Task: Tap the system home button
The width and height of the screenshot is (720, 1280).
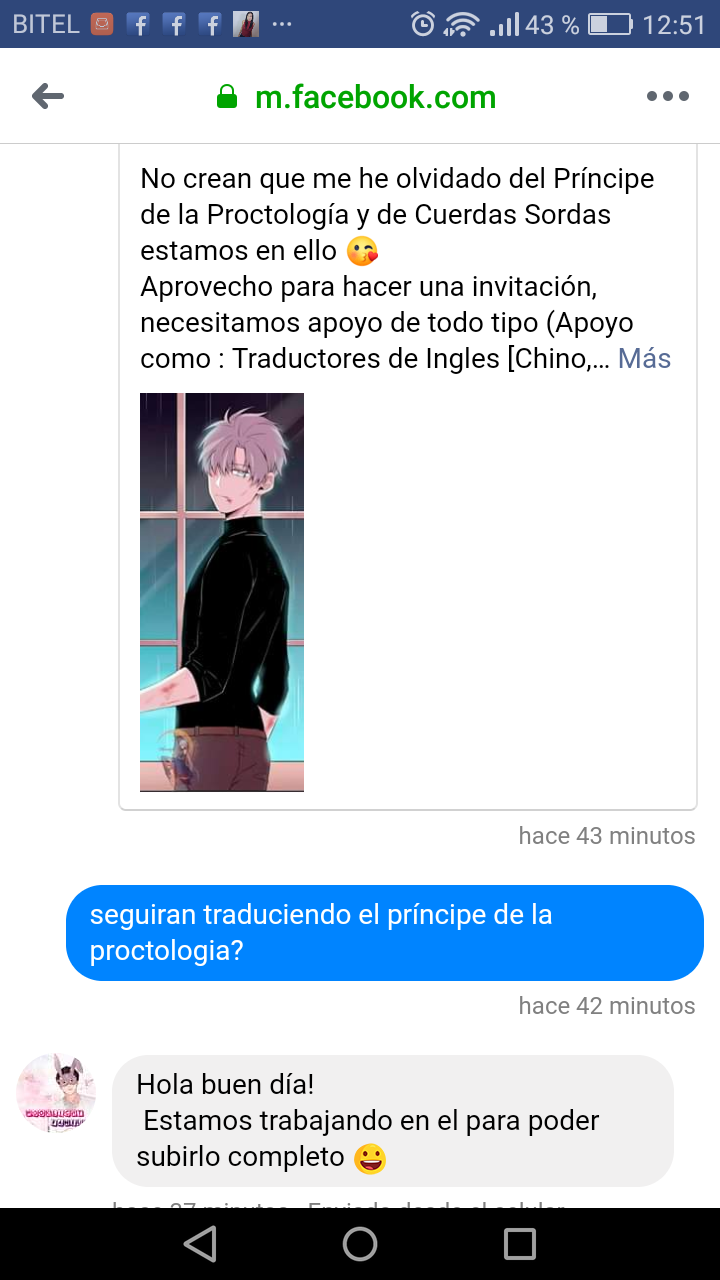Action: tap(360, 1244)
